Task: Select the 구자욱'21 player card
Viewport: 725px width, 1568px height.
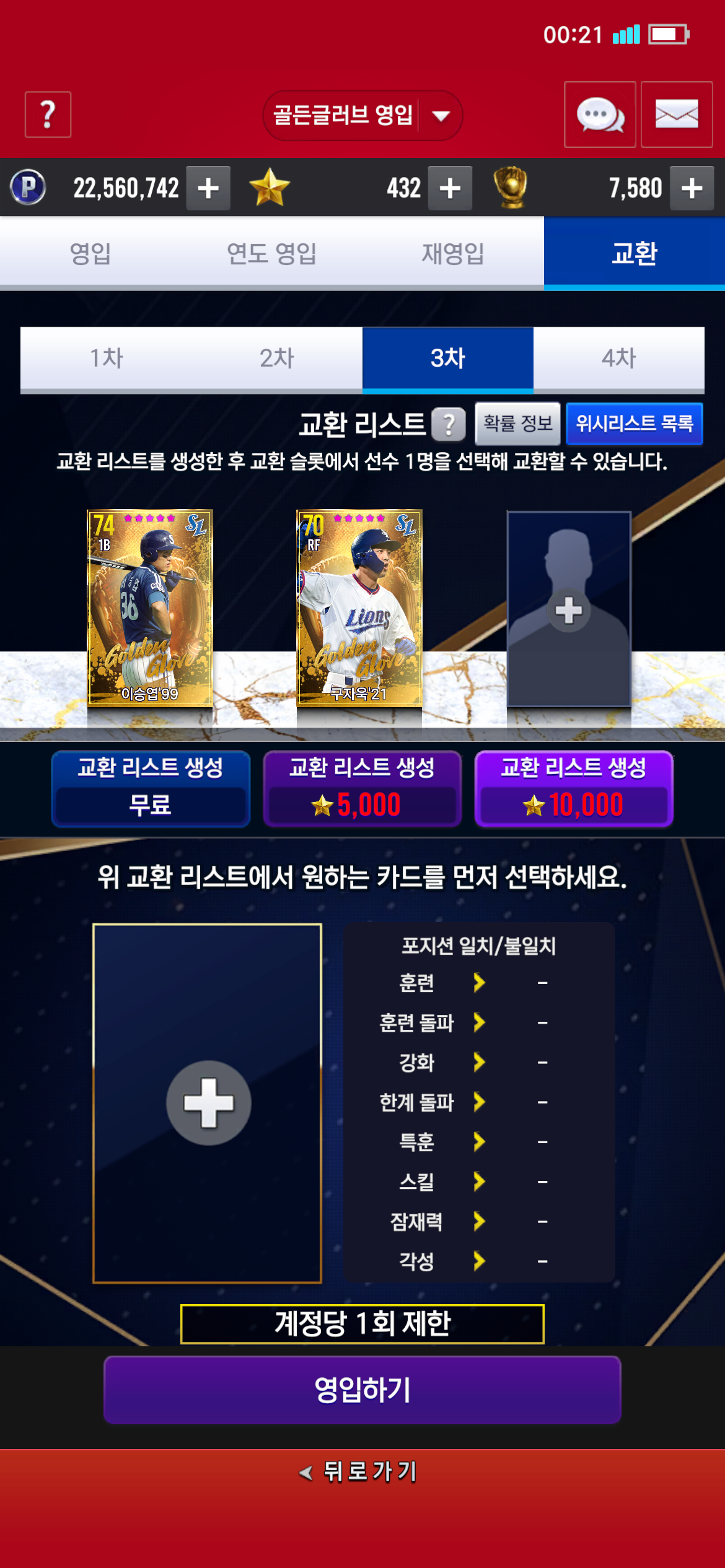Action: 359,608
